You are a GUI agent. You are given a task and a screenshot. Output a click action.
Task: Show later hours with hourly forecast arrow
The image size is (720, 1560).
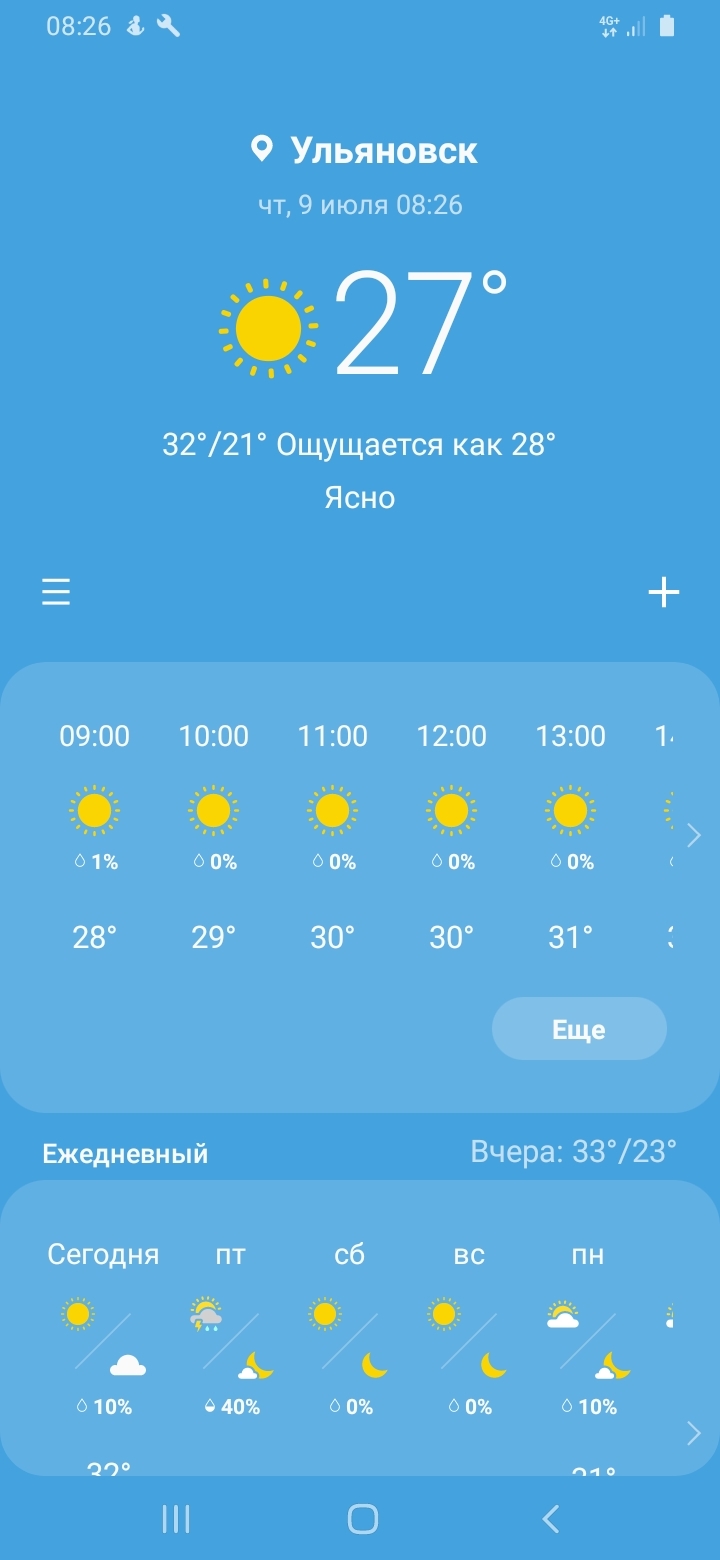[x=694, y=835]
